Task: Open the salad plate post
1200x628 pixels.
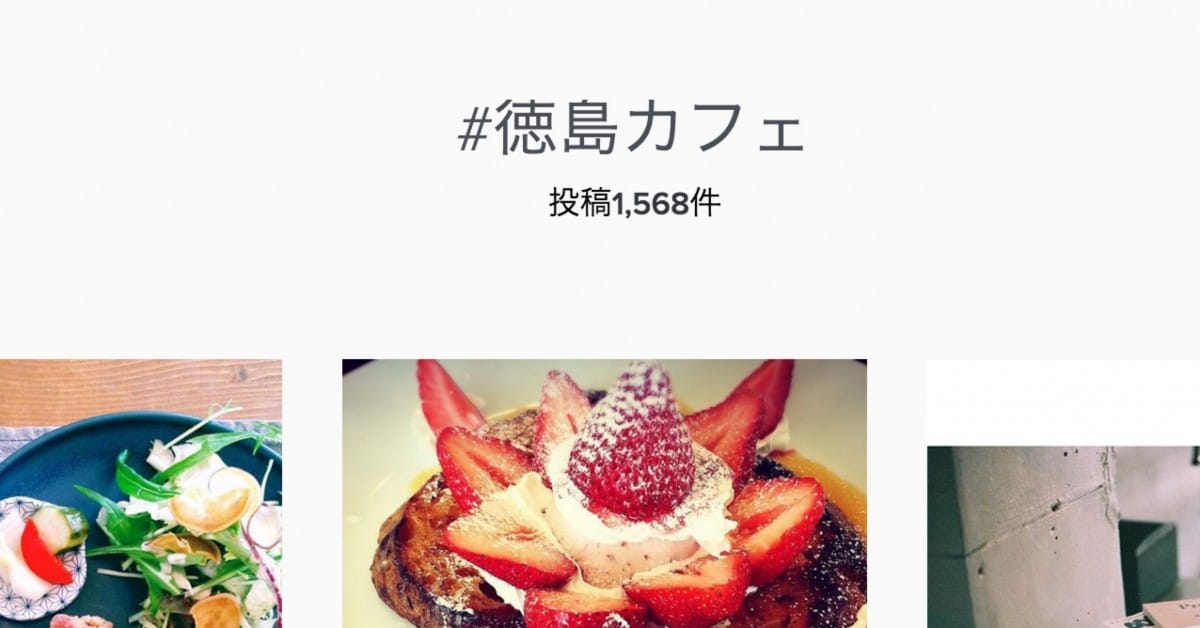Action: click(x=140, y=493)
